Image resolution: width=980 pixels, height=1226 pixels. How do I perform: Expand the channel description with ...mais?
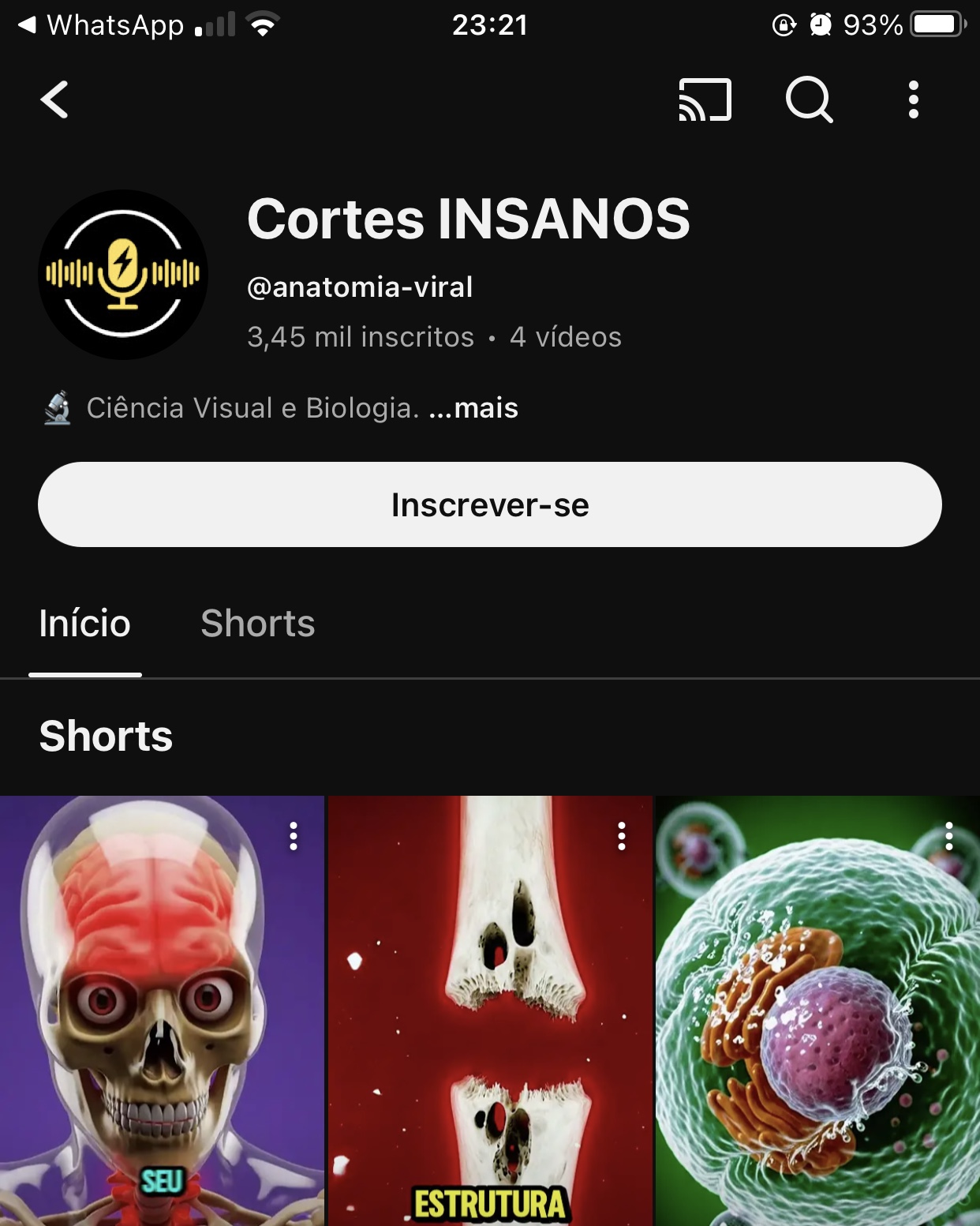point(473,408)
